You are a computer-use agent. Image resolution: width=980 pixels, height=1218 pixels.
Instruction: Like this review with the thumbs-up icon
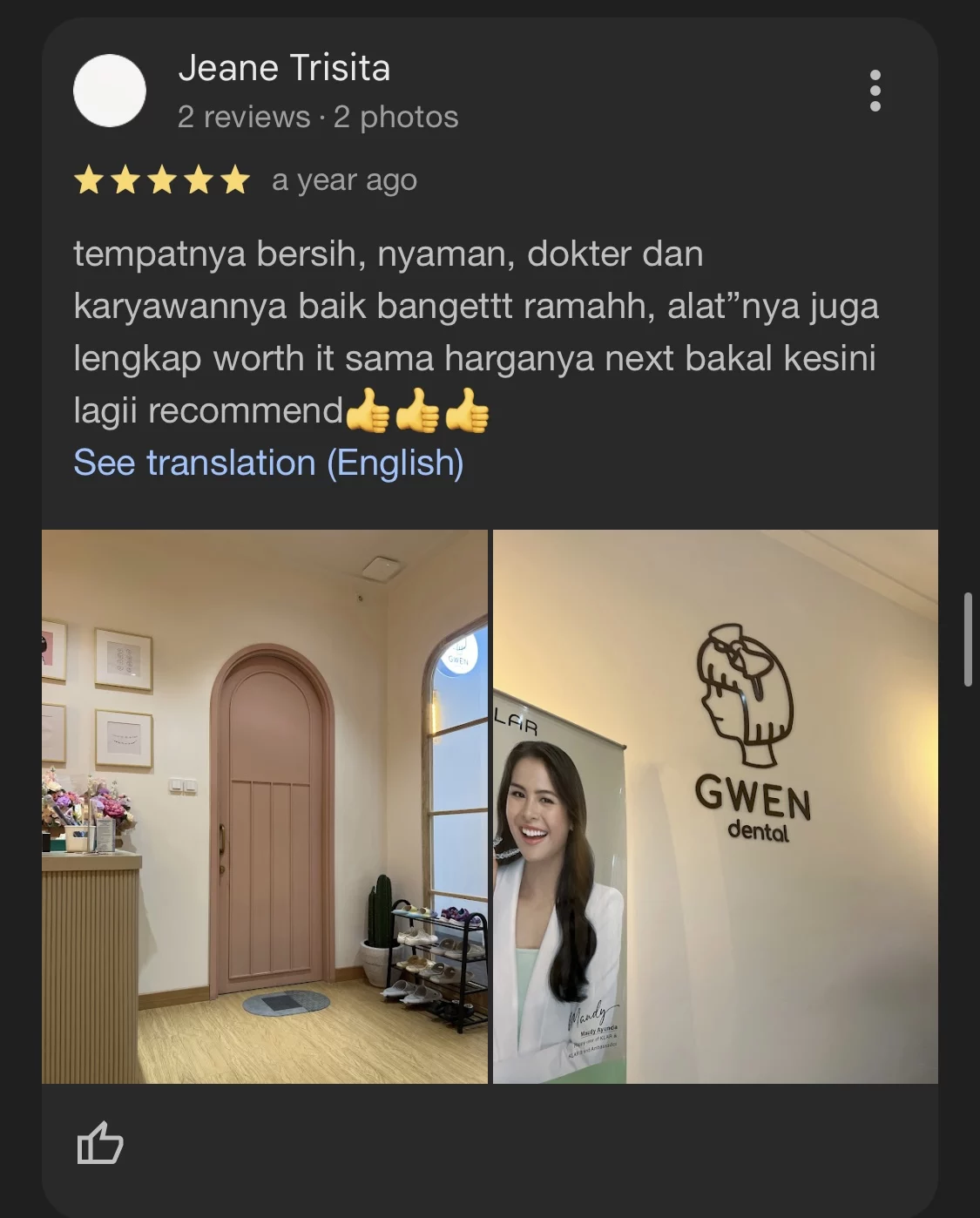(100, 1143)
